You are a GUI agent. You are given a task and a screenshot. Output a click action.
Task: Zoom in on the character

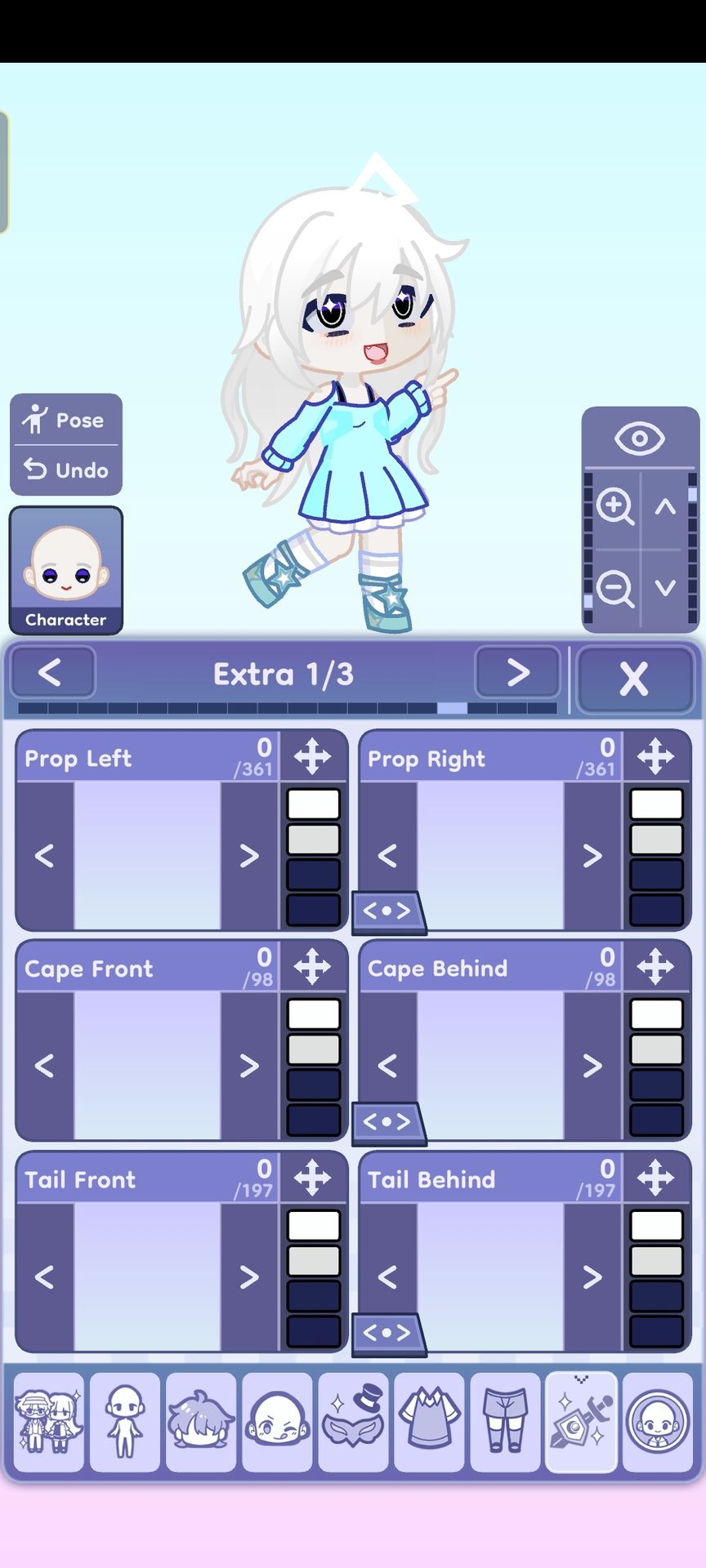tap(614, 508)
